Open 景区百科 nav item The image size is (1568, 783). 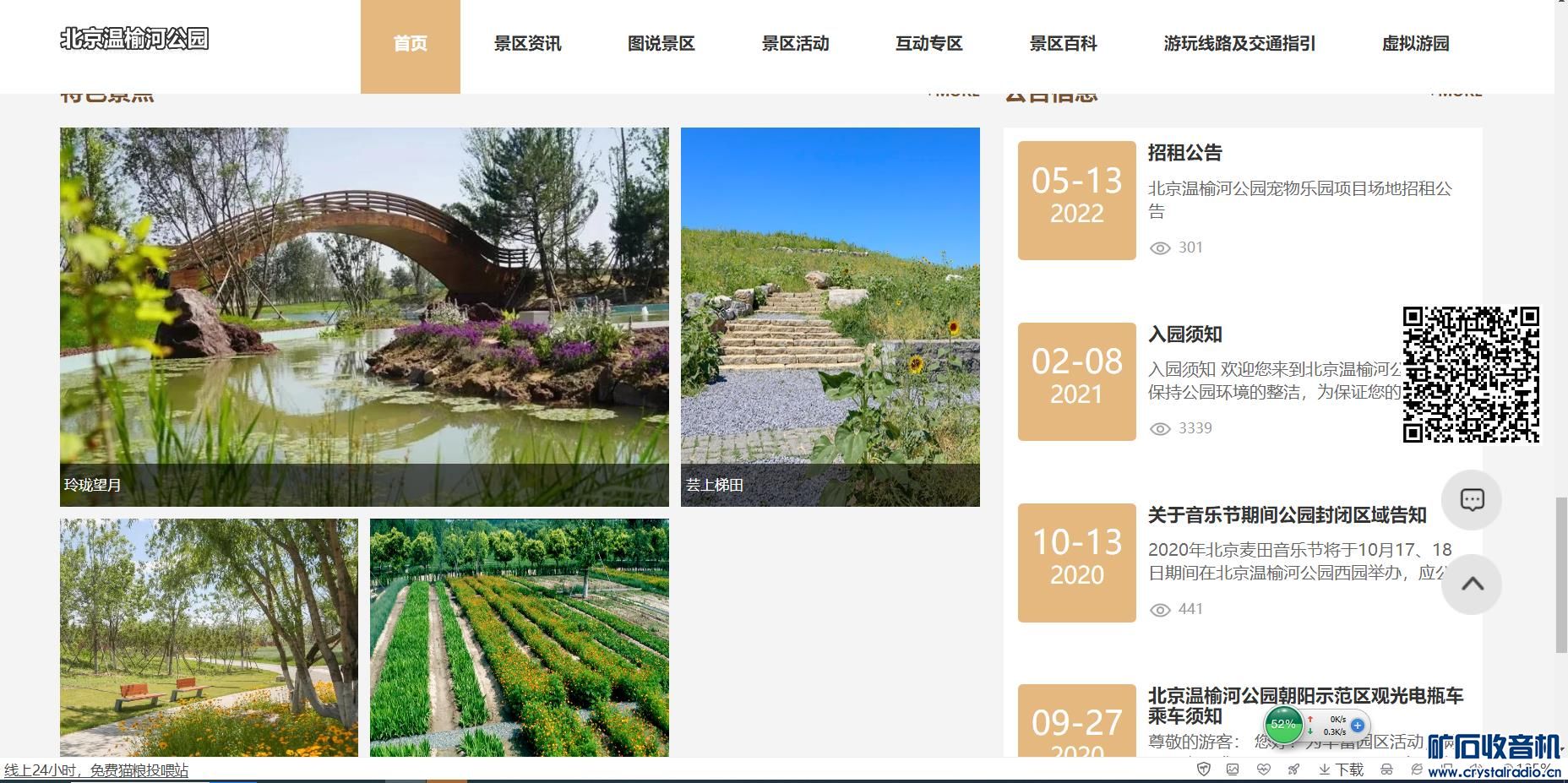[x=1063, y=44]
